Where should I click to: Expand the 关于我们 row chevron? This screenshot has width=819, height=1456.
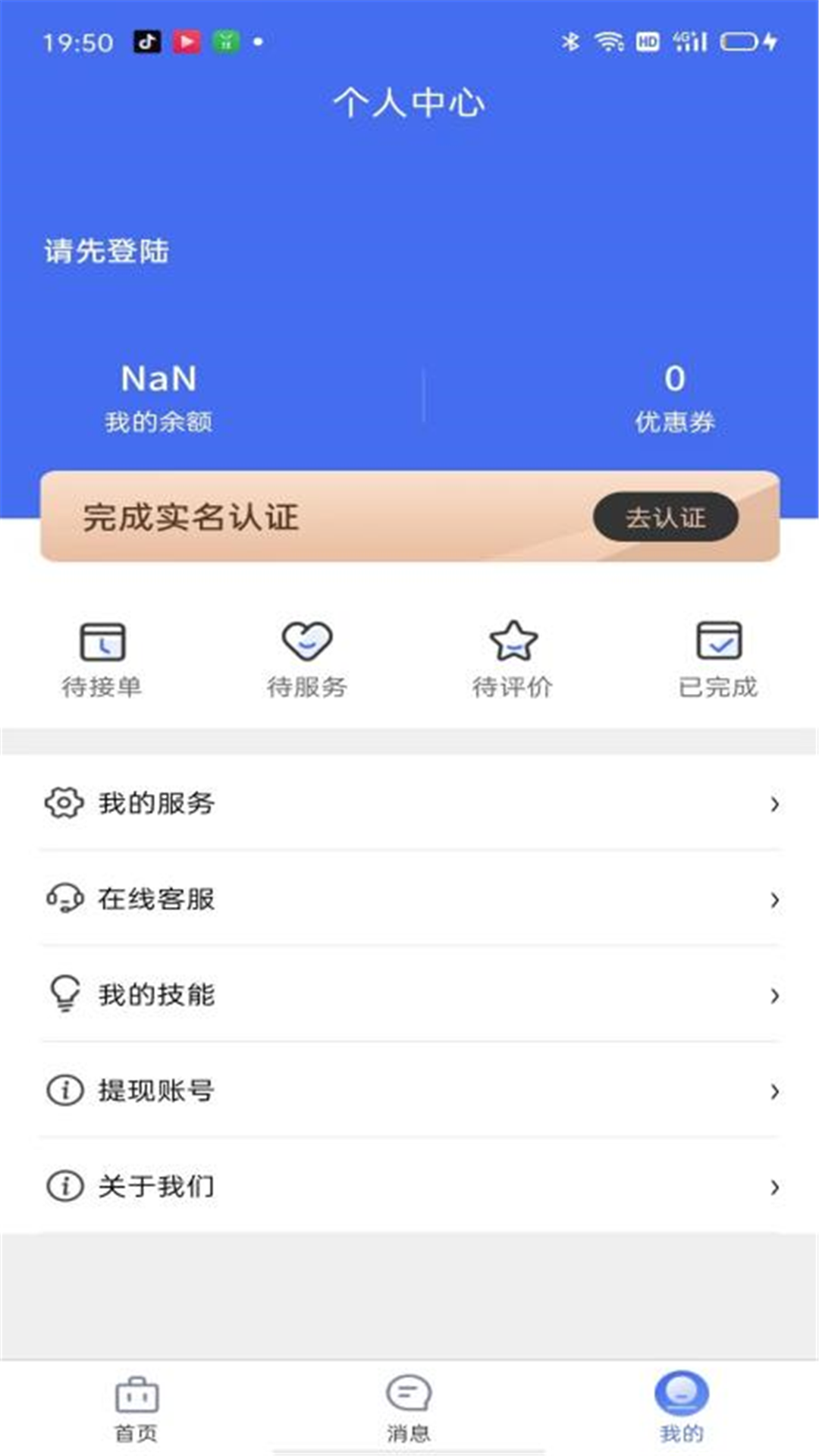[775, 1186]
